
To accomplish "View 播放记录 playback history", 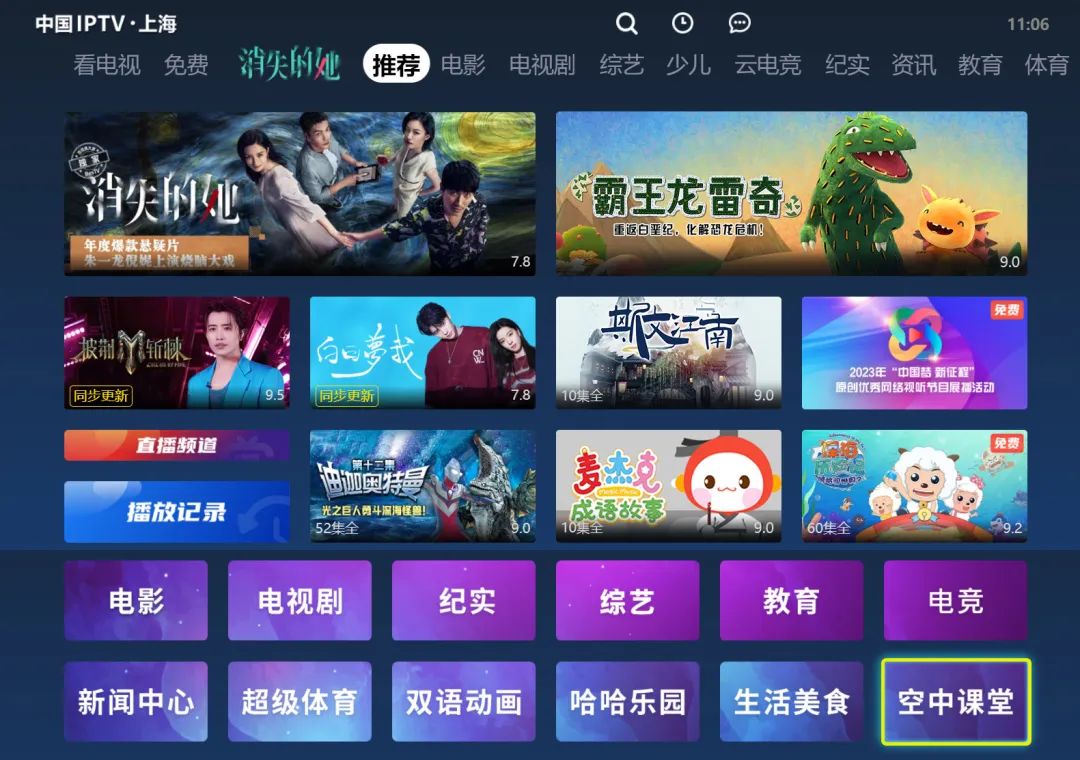I will (177, 512).
